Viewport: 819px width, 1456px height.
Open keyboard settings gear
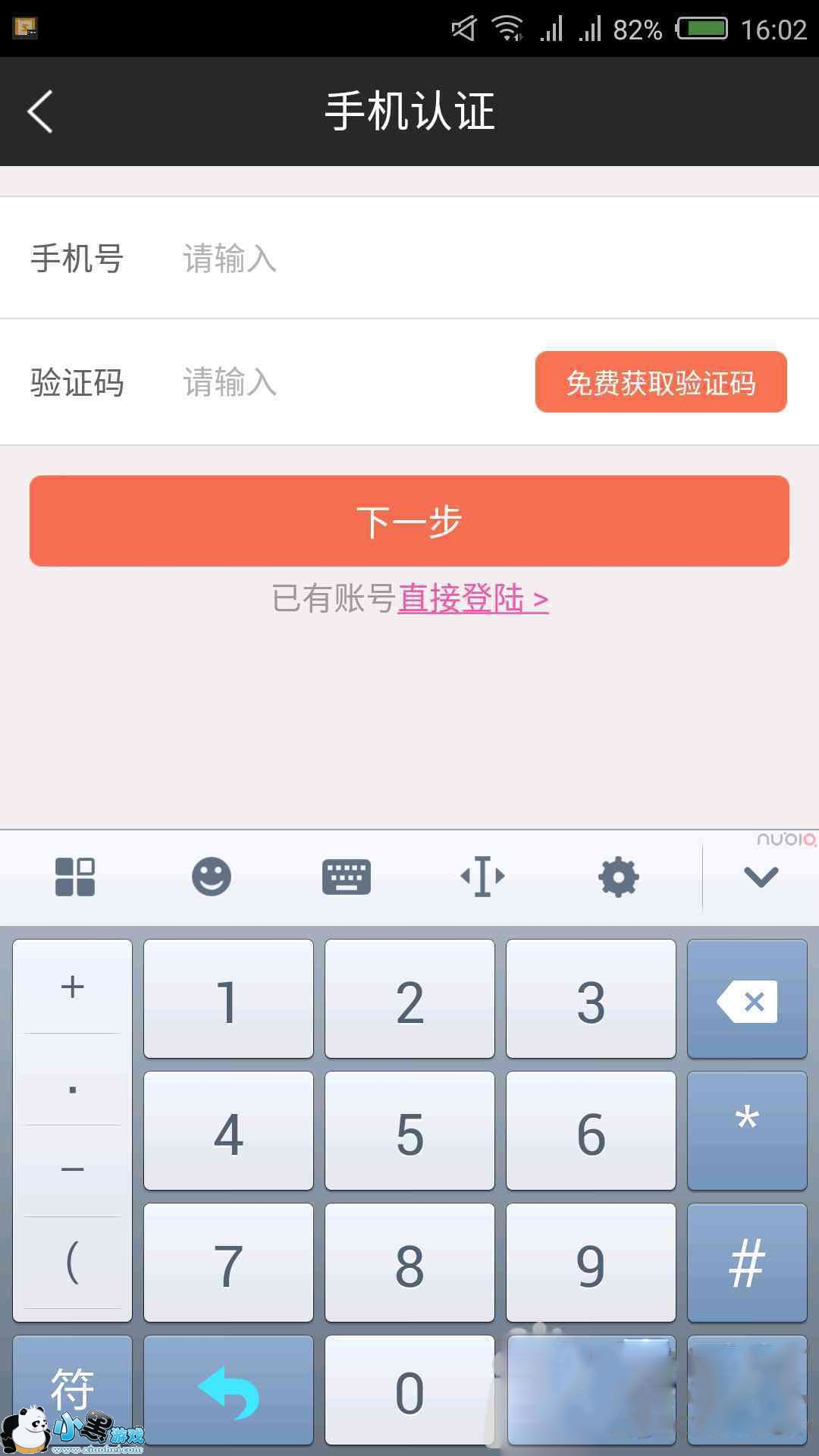(x=618, y=877)
